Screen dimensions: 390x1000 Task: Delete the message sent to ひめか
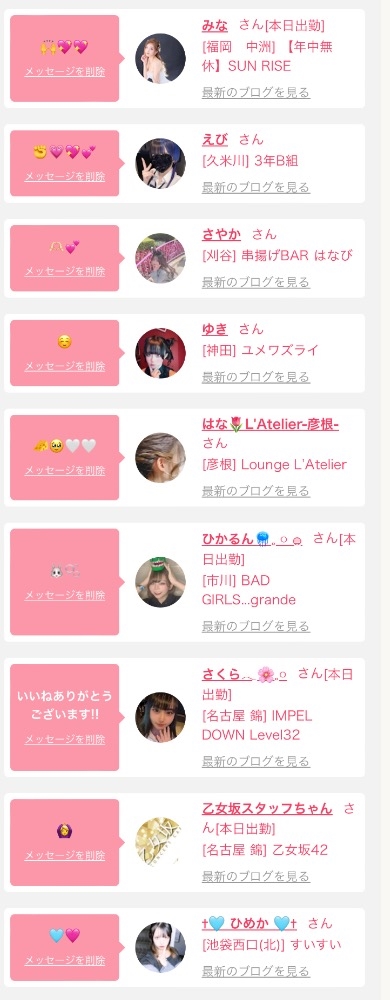[x=64, y=960]
